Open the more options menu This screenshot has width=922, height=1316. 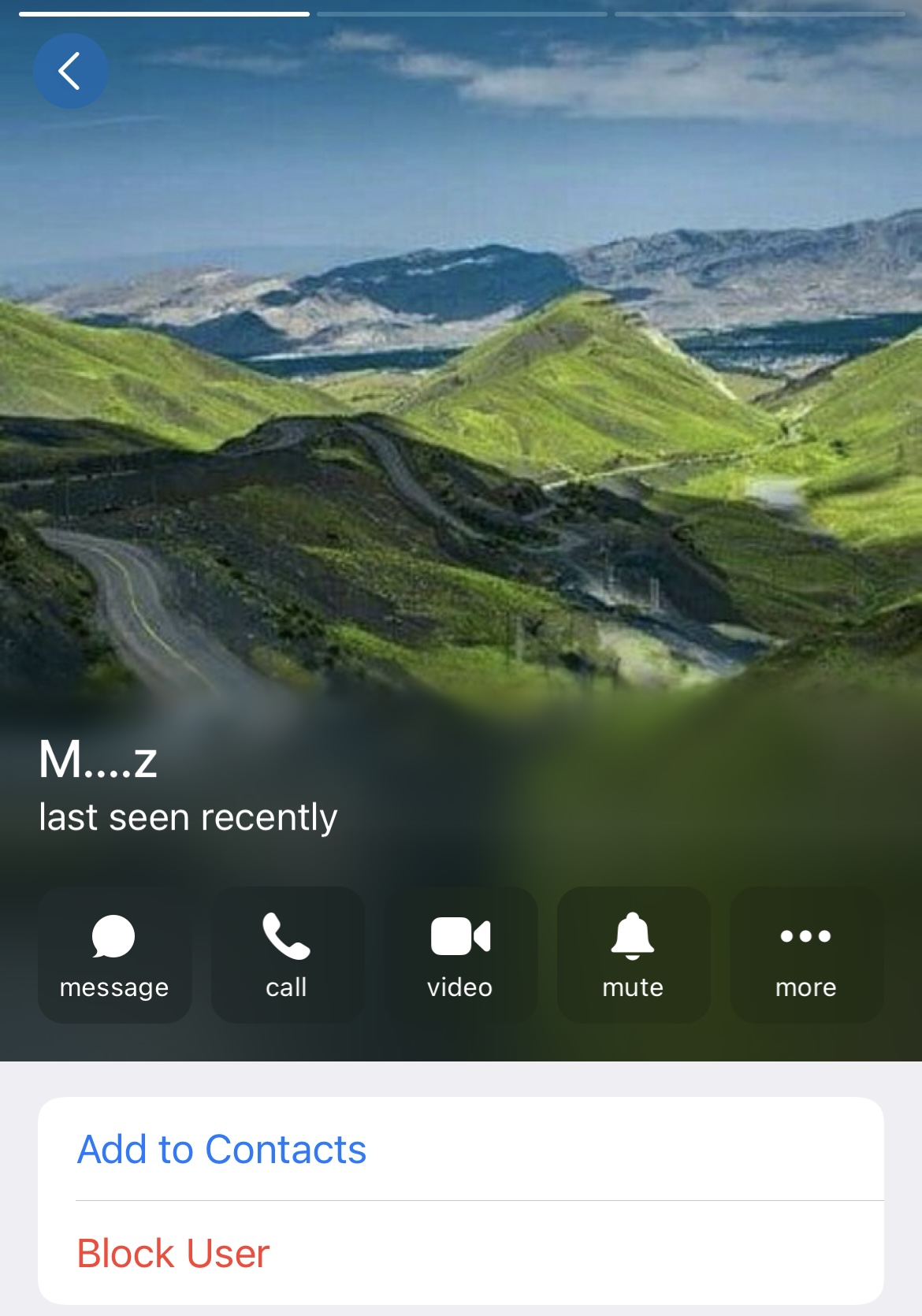tap(805, 955)
